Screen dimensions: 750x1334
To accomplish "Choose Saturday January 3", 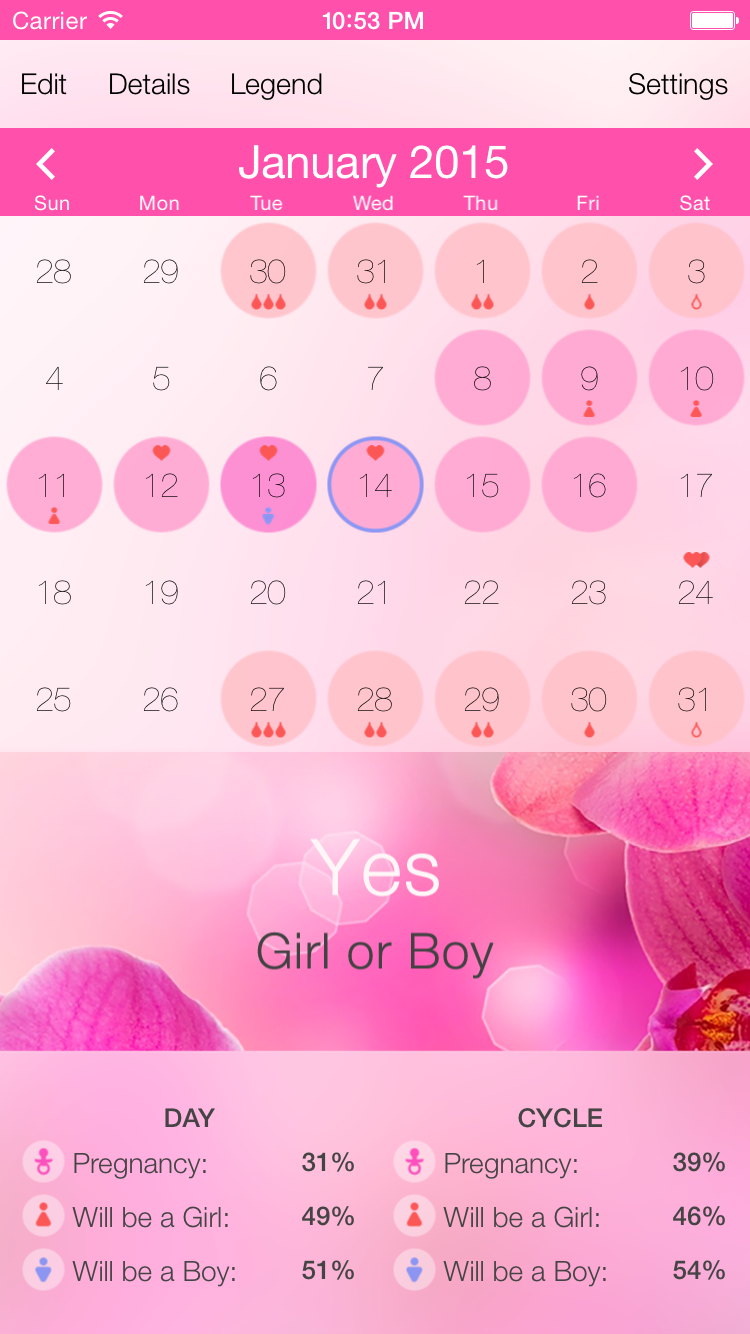I will [696, 272].
